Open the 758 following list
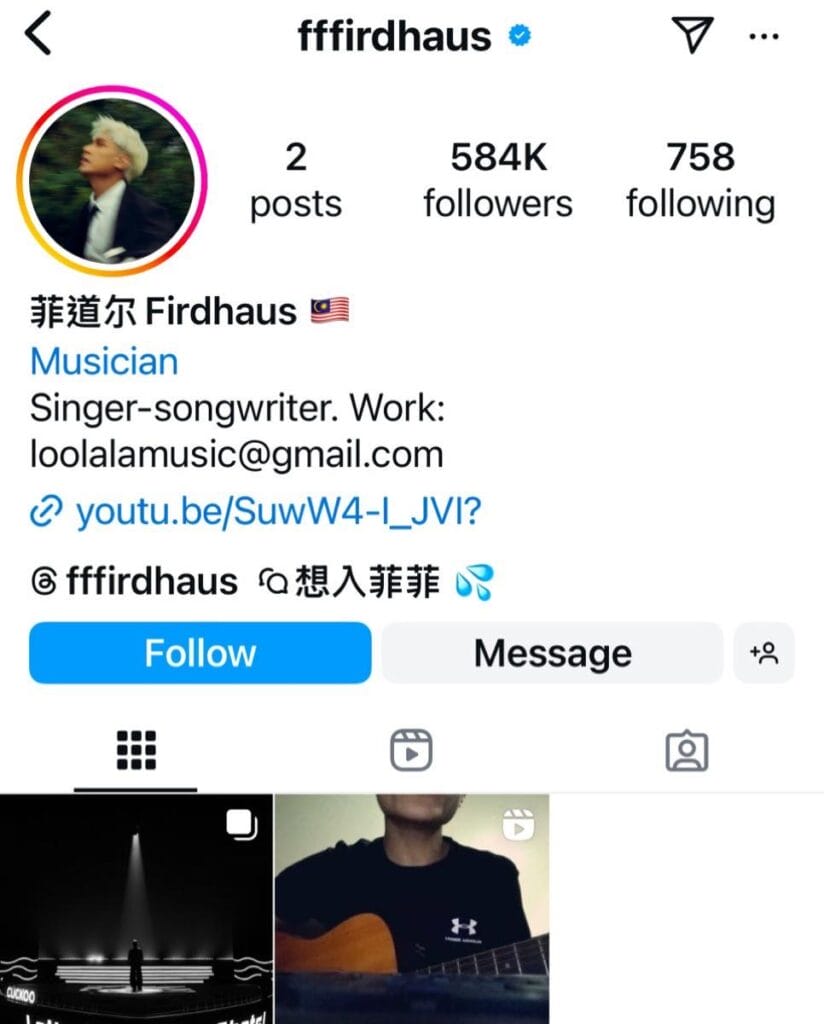The height and width of the screenshot is (1024, 824). pyautogui.click(x=700, y=180)
